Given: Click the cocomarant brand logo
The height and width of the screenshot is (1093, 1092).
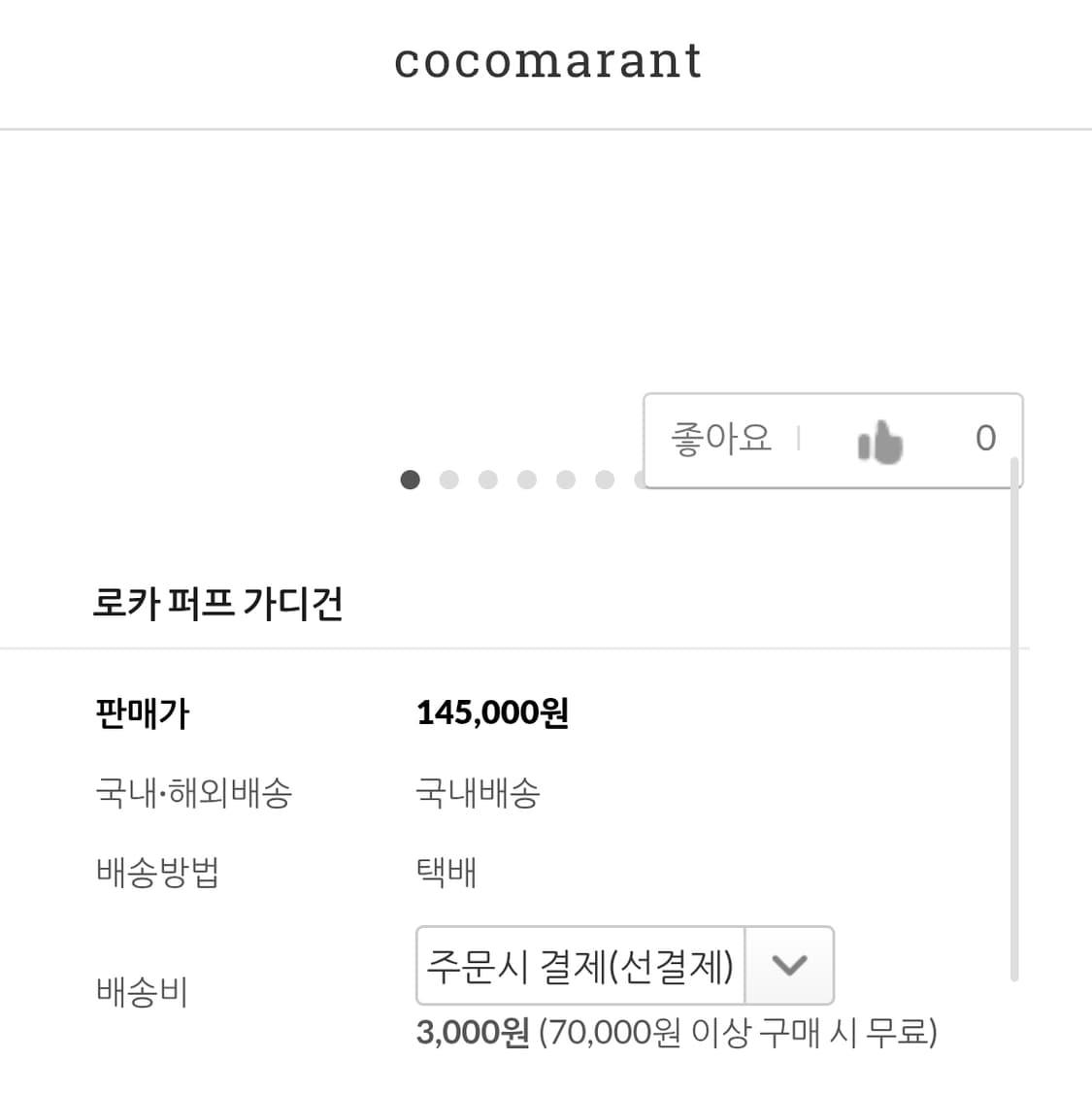Looking at the screenshot, I should (547, 61).
